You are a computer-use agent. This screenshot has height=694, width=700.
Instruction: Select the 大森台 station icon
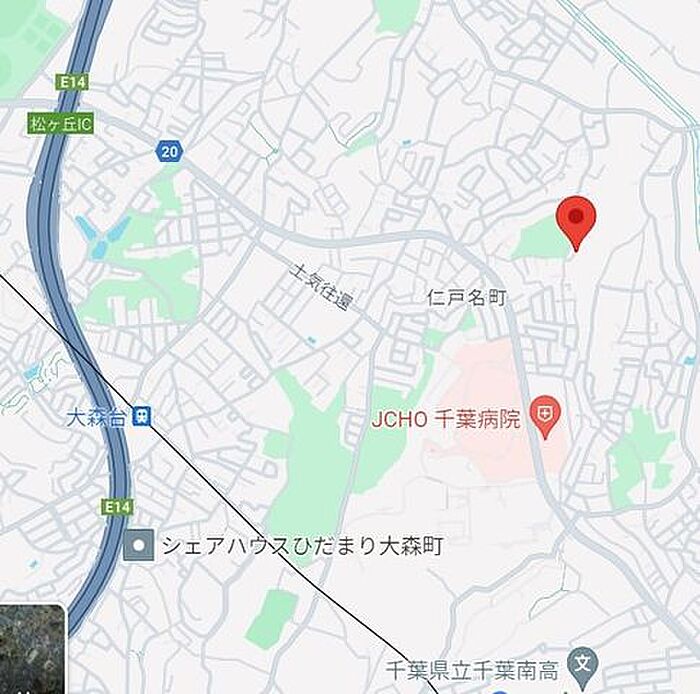pyautogui.click(x=143, y=416)
